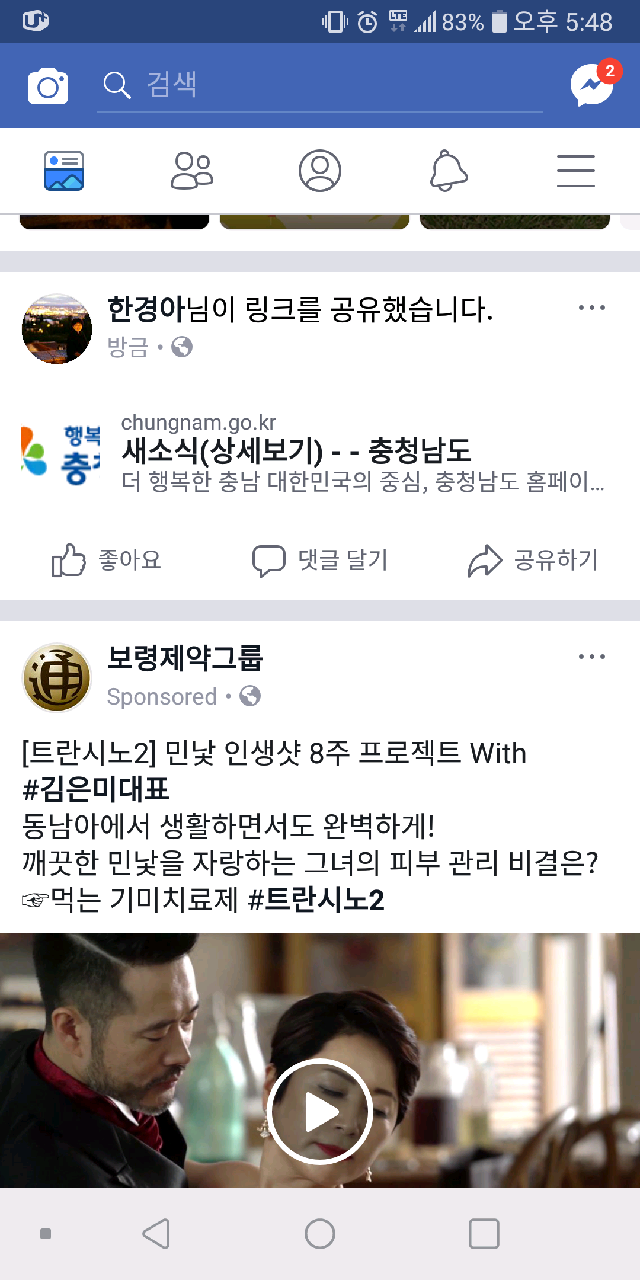Share the post with 공유하기
This screenshot has height=1280, width=640.
pos(533,560)
